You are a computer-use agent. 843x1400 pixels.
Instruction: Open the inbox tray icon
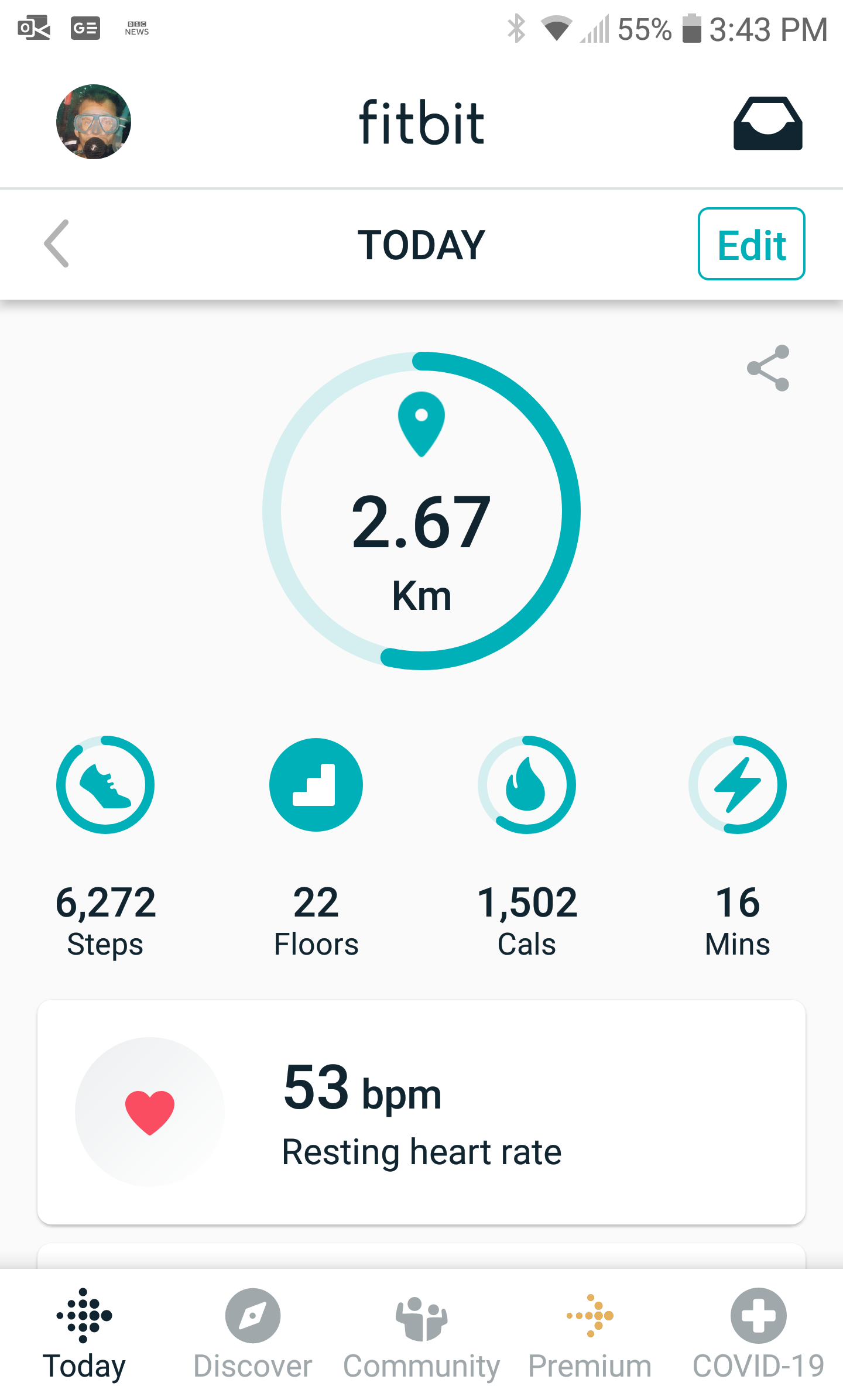tap(767, 123)
